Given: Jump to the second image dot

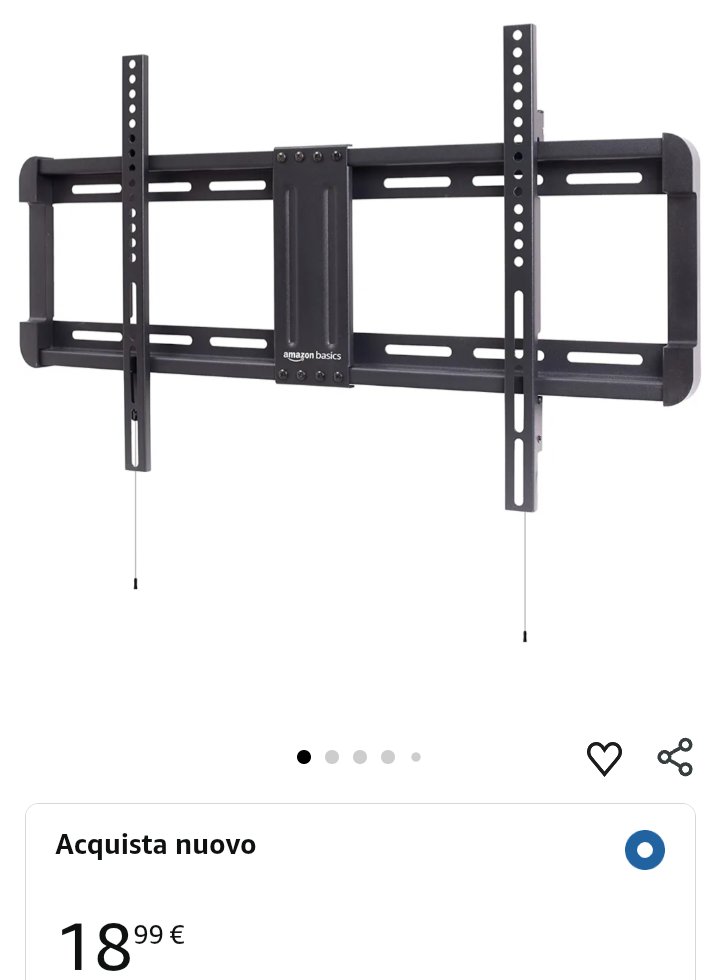Looking at the screenshot, I should 332,757.
